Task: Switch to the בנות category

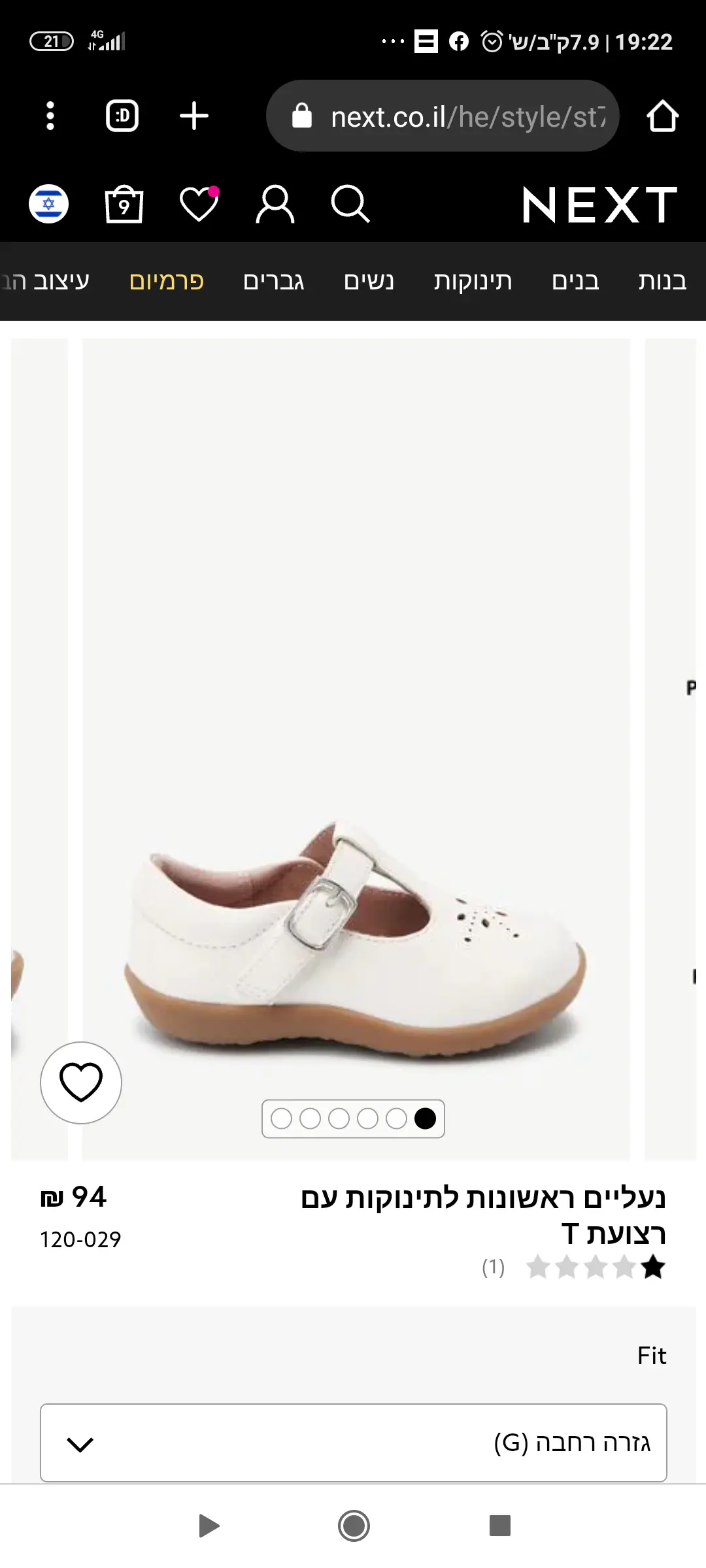Action: [x=662, y=281]
